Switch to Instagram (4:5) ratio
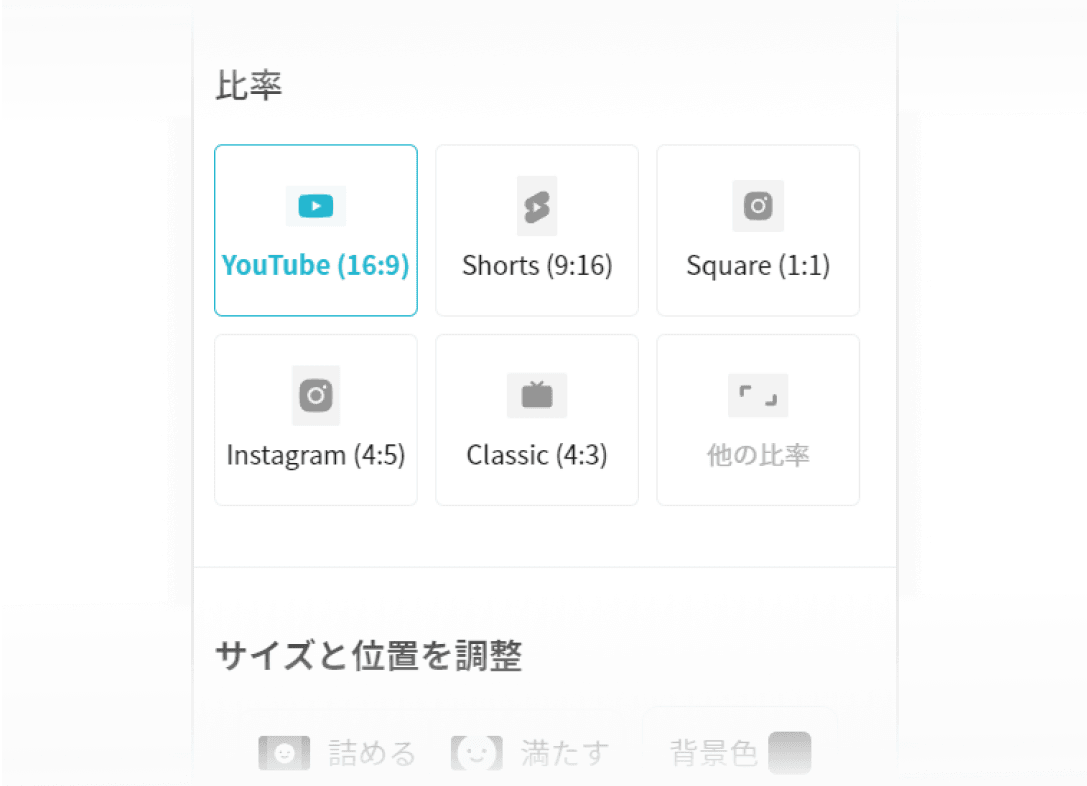This screenshot has width=1087, height=786. 316,420
